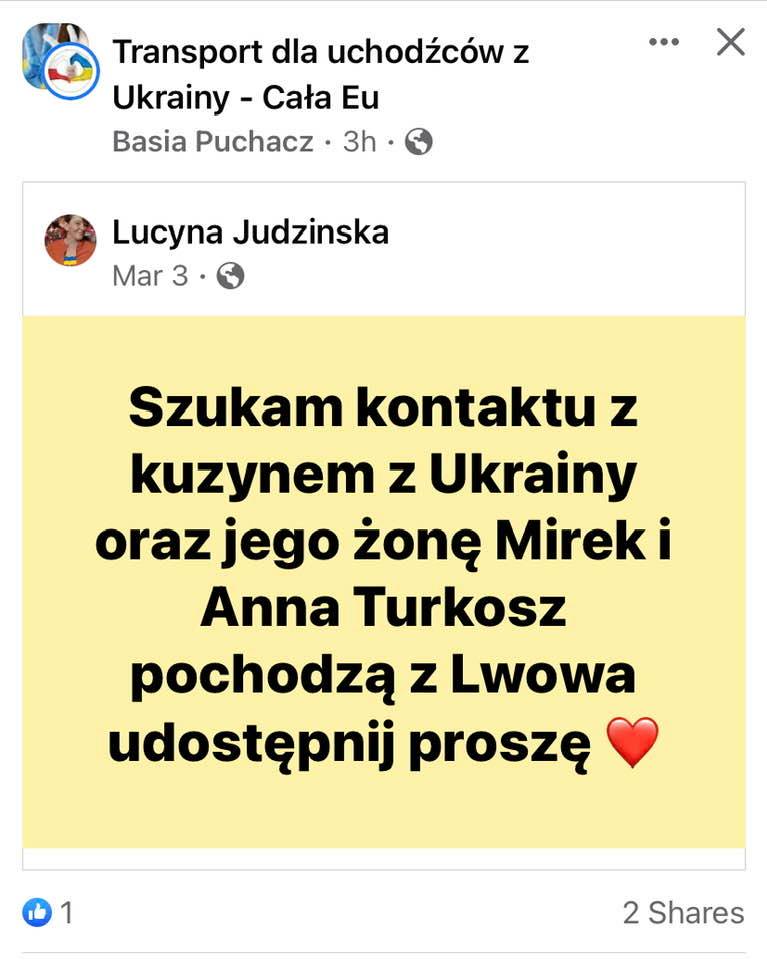Open the shared yellow post about Turkosz

point(384,580)
